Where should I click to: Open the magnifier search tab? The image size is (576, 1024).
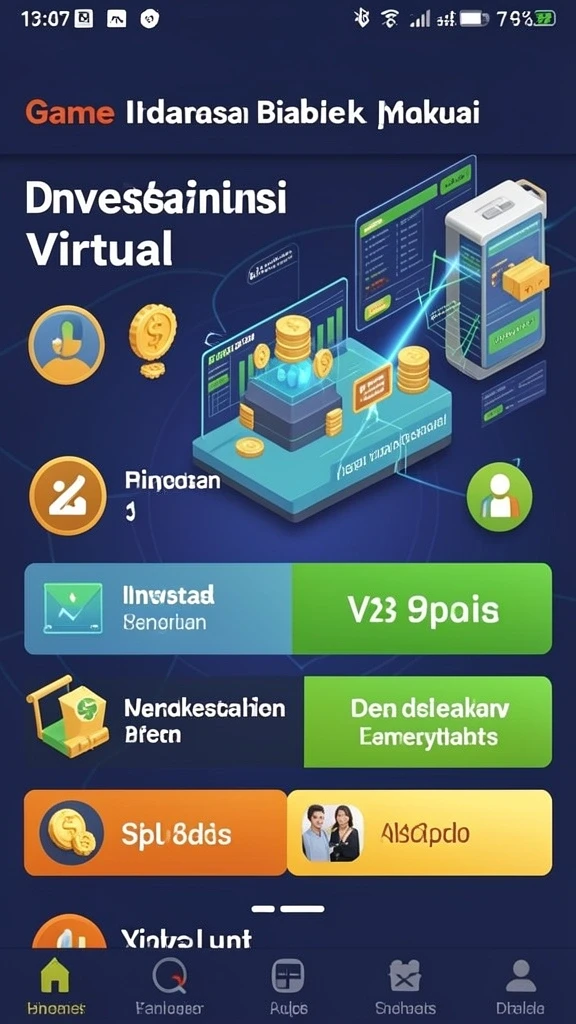(x=169, y=986)
